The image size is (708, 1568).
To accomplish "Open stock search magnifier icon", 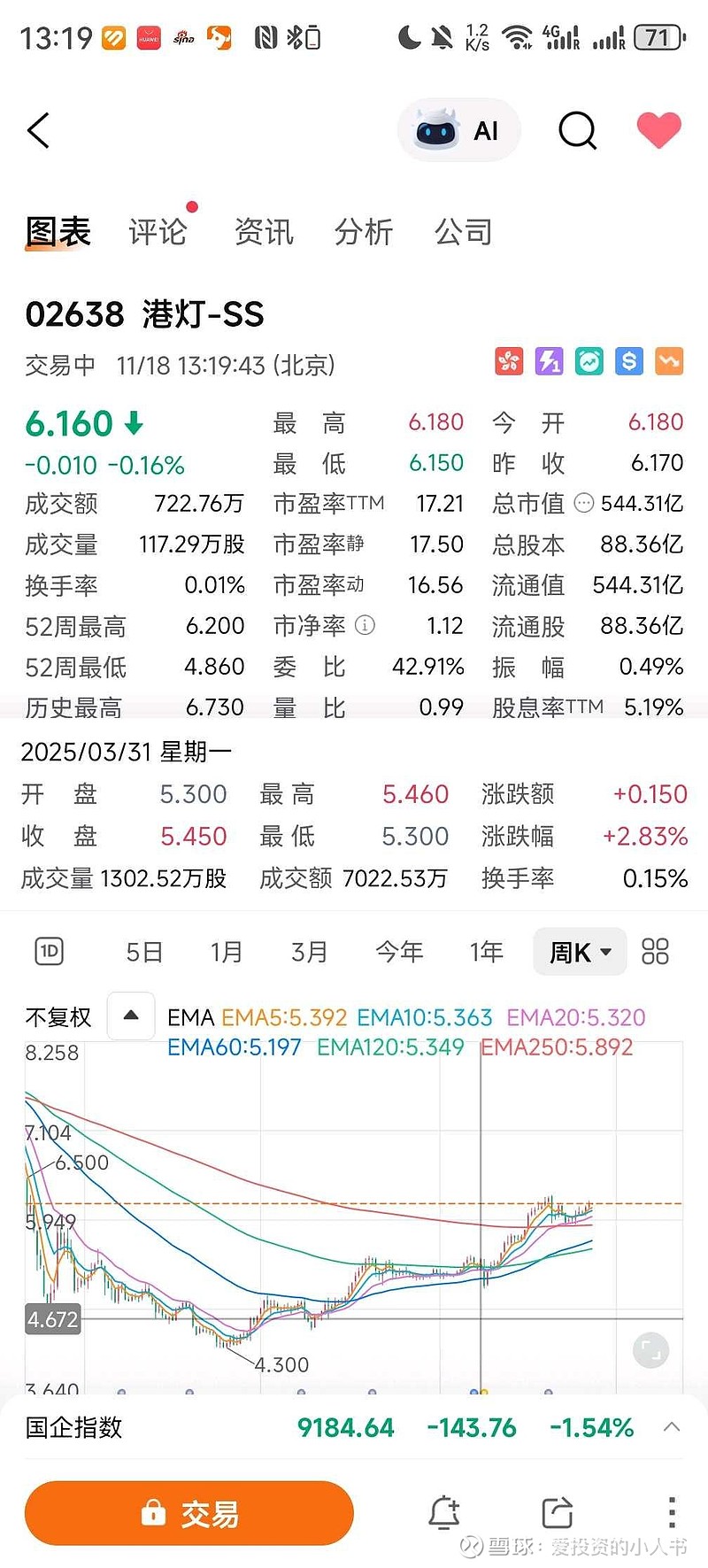I will pos(577,131).
